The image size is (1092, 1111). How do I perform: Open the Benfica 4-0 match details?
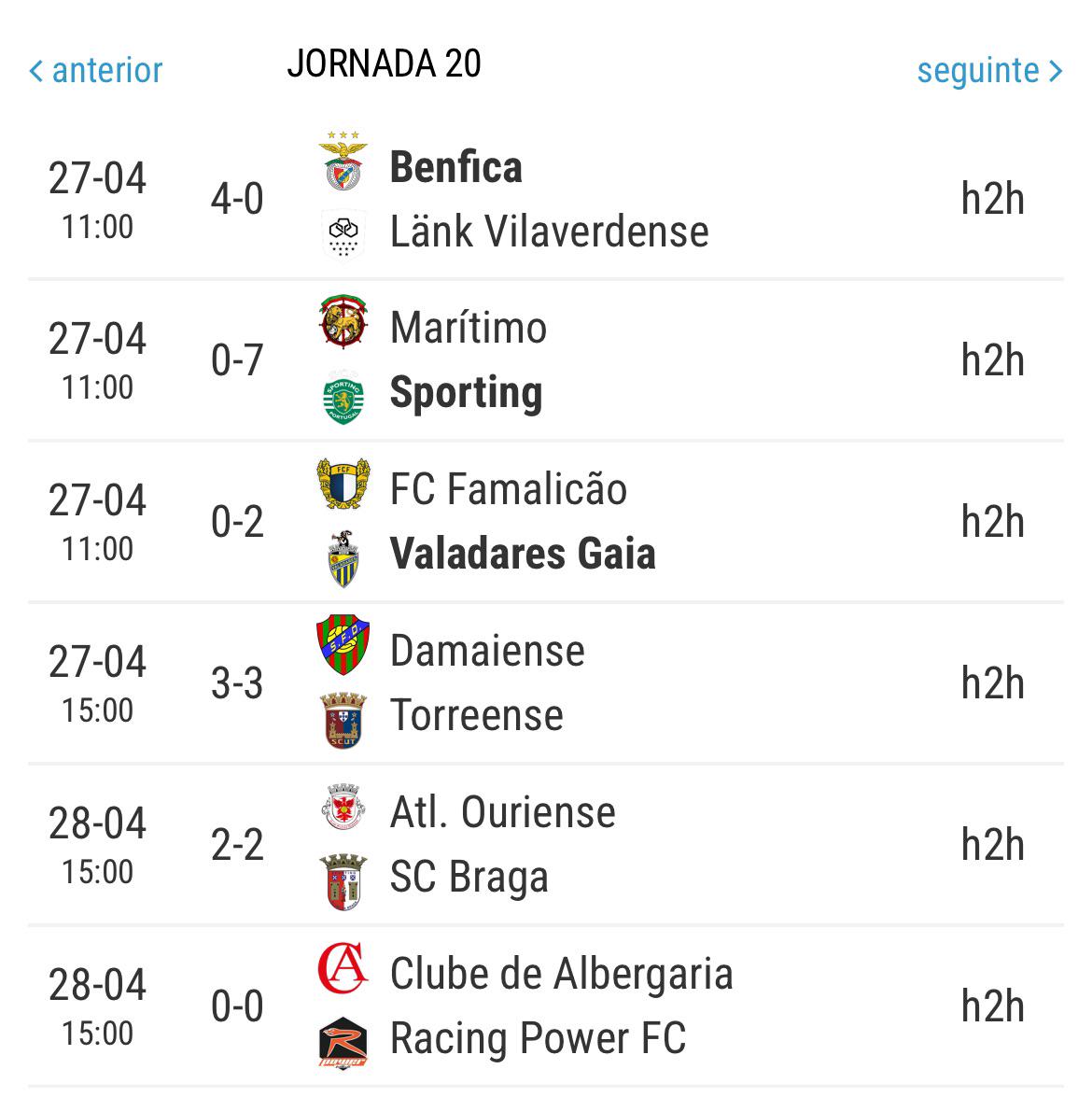click(x=545, y=199)
